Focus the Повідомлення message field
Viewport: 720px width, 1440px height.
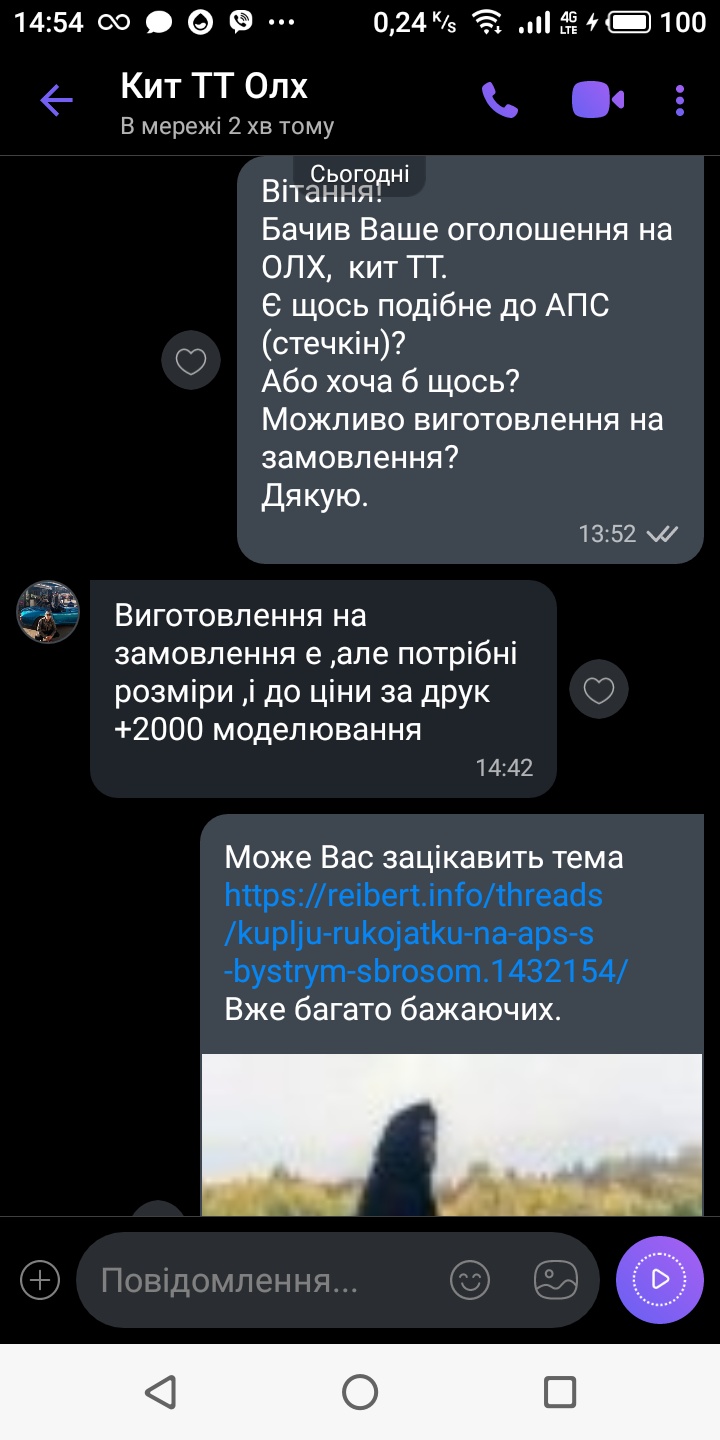tap(260, 1280)
